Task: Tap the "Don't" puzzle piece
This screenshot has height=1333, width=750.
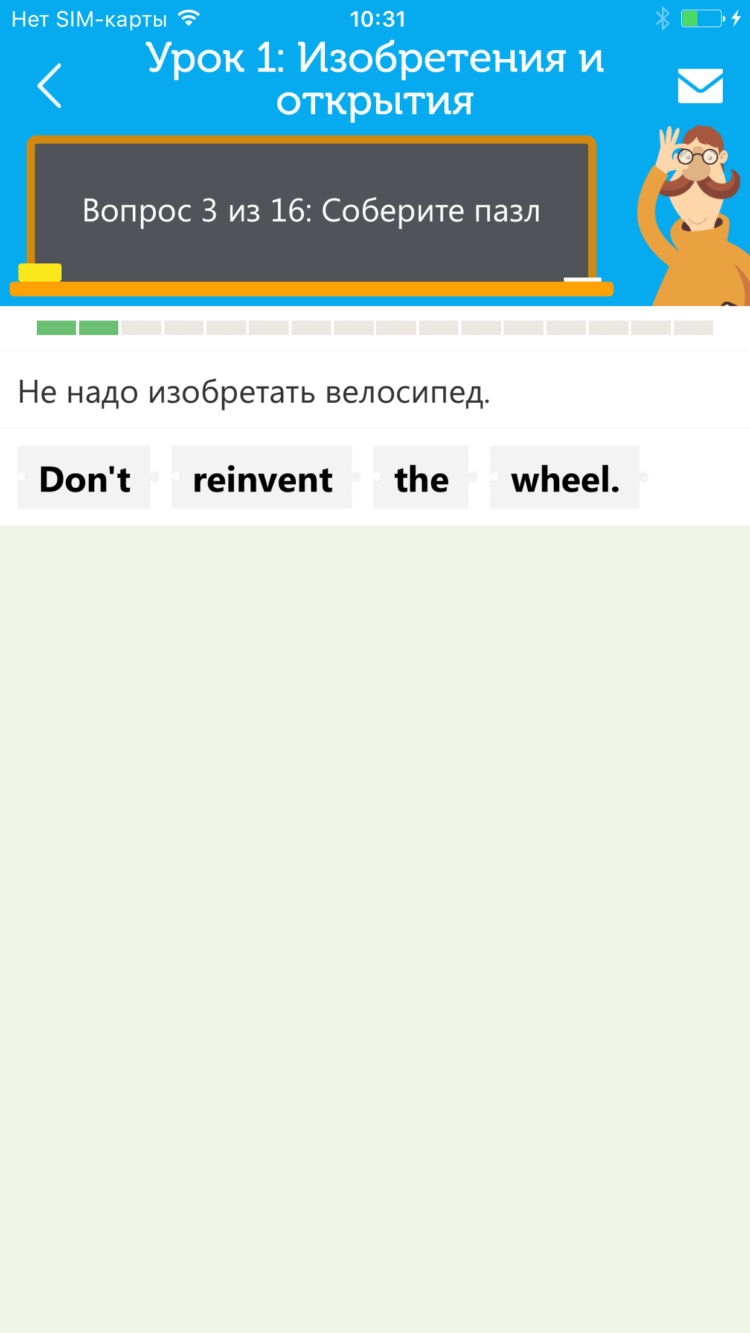Action: [85, 479]
